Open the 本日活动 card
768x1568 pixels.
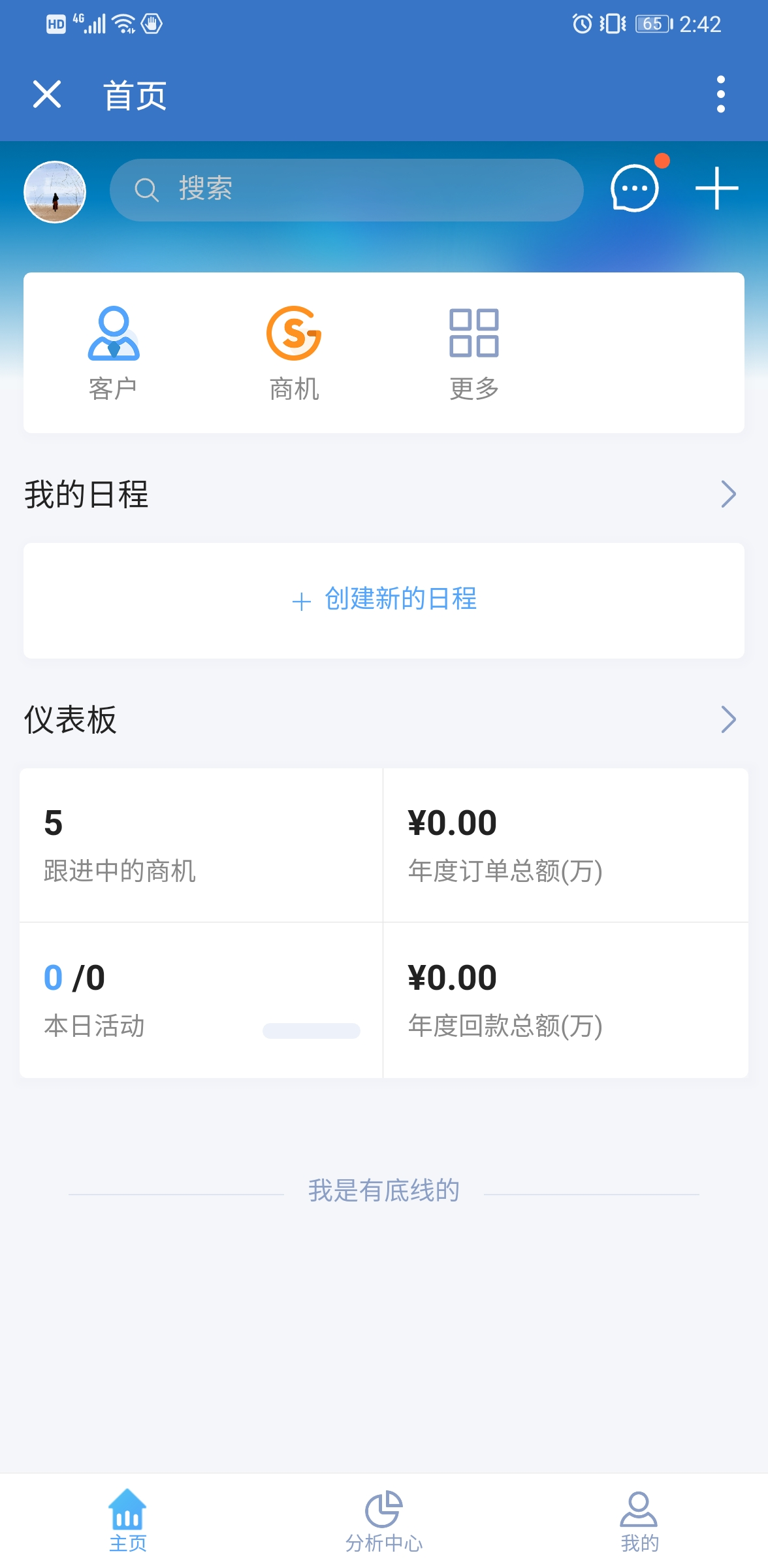tap(201, 1000)
